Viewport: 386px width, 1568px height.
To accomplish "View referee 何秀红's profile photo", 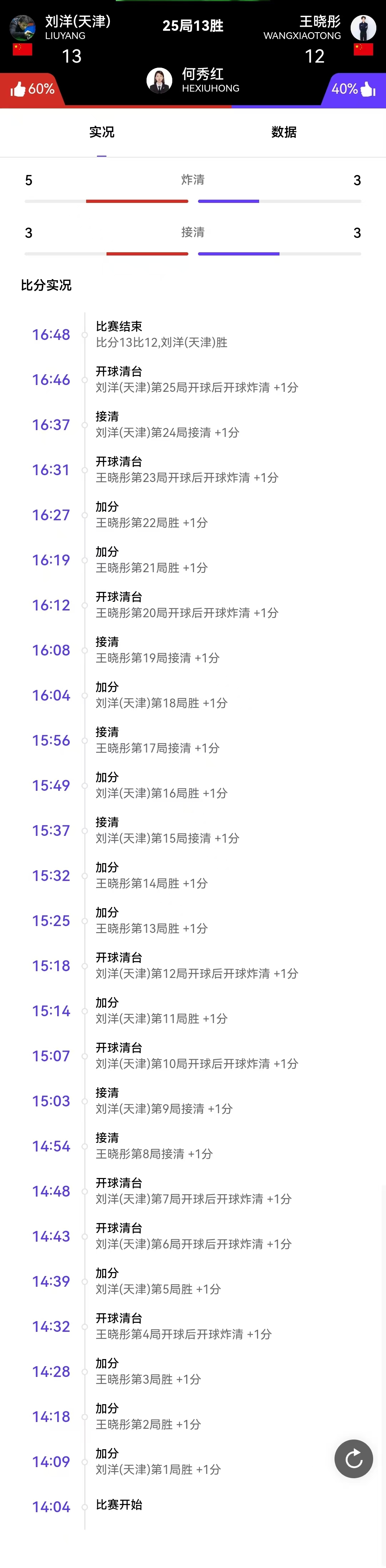I will 159,81.
